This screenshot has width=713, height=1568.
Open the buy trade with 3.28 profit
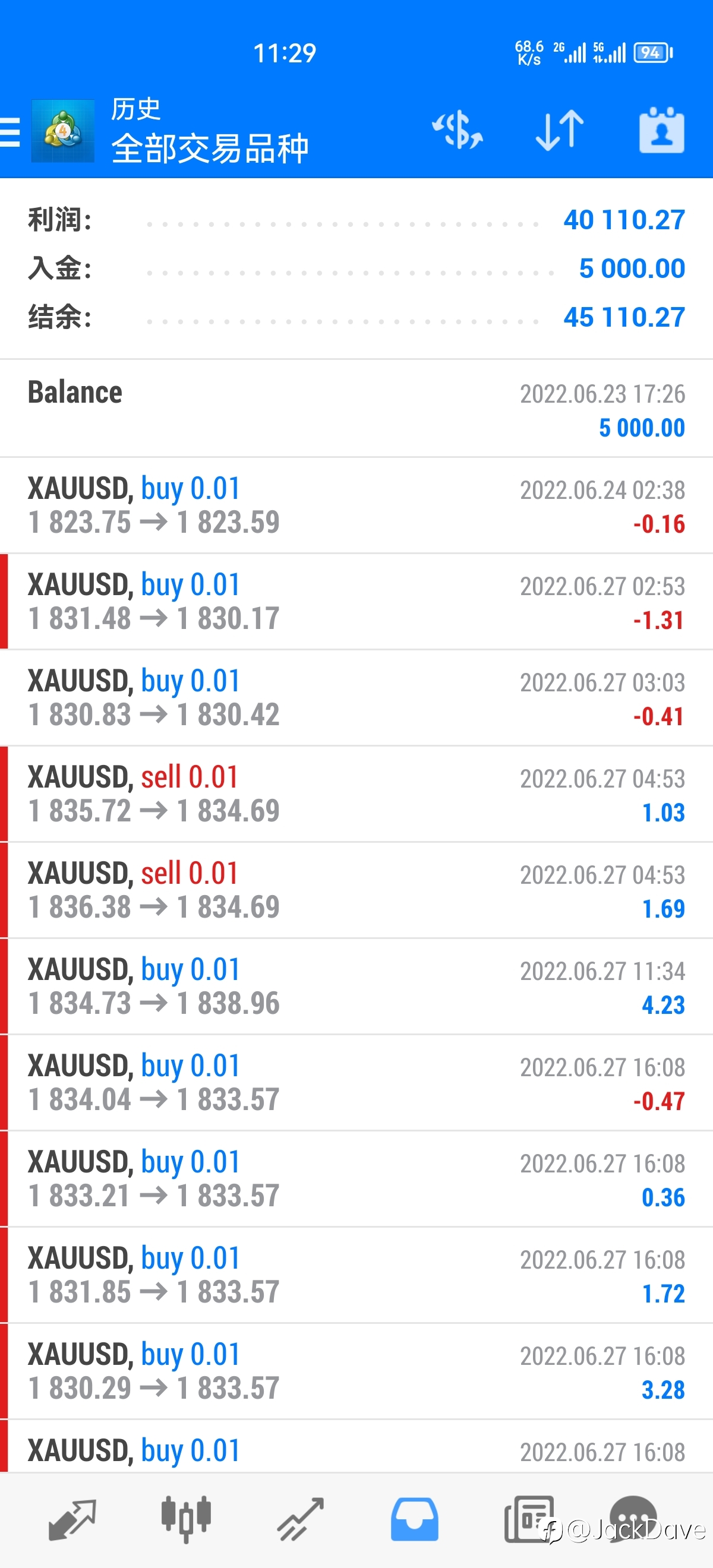356,1371
